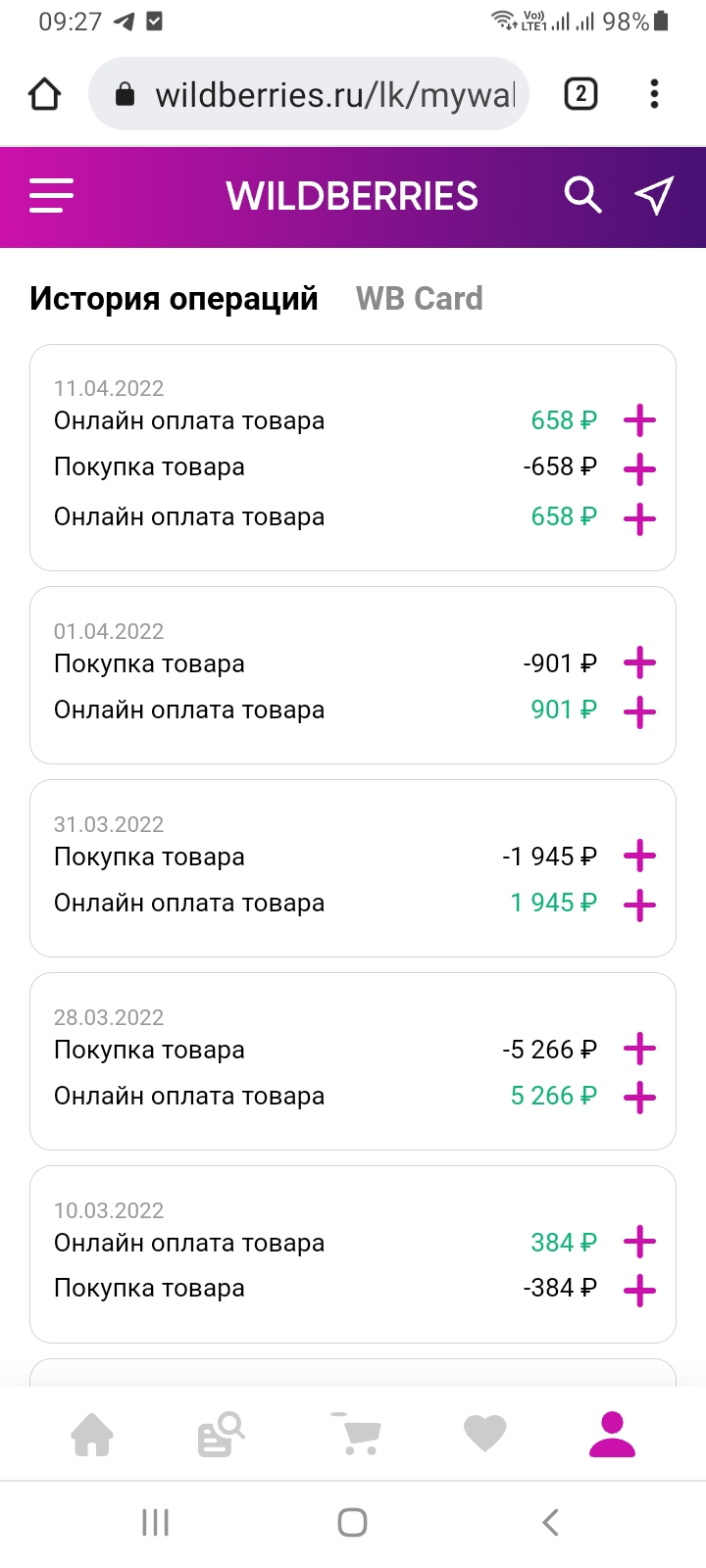Go to the home tab in bottom bar
706x1568 pixels.
click(92, 1435)
